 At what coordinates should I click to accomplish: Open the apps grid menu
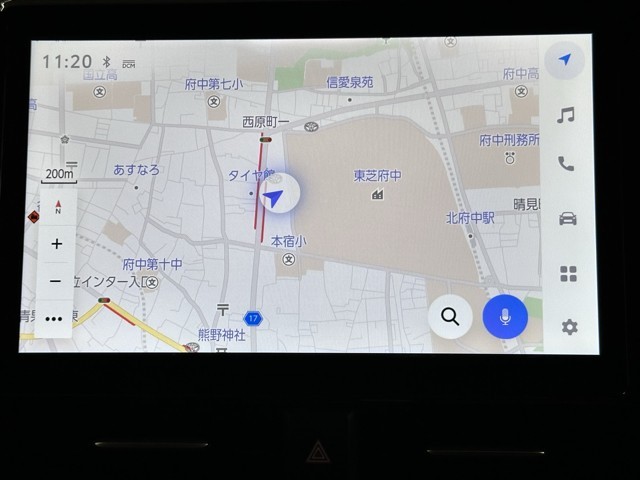pos(568,274)
